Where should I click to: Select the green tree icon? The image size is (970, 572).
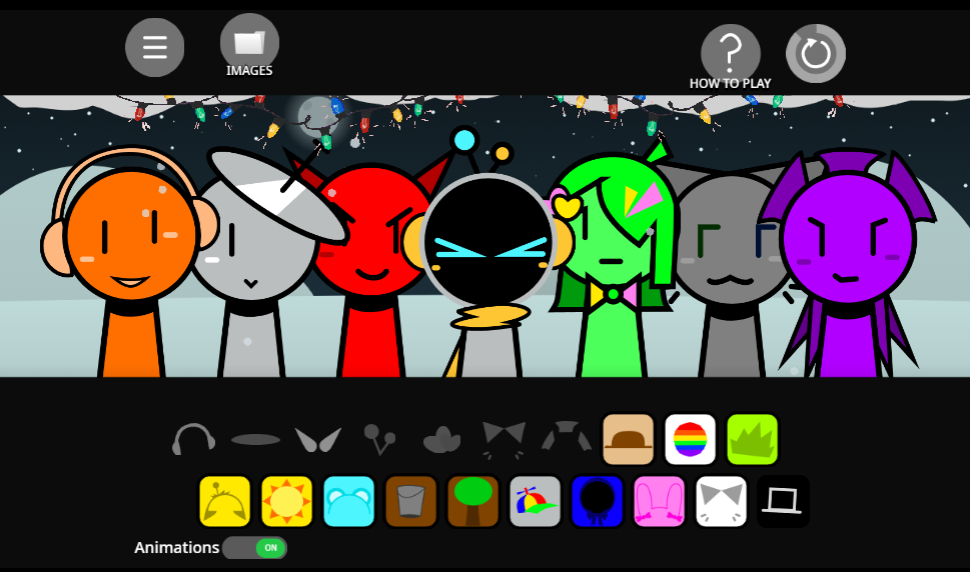(473, 501)
